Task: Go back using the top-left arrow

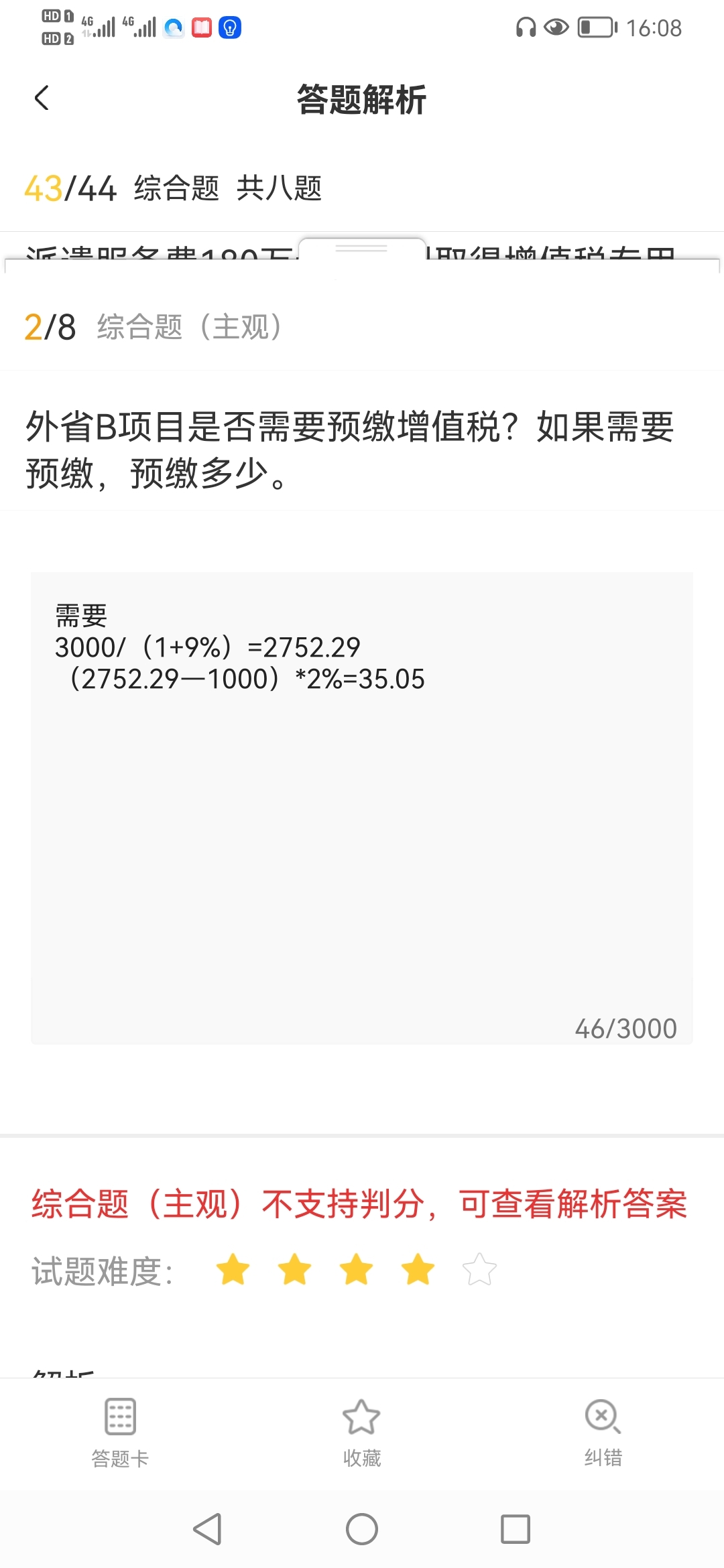Action: click(x=42, y=98)
